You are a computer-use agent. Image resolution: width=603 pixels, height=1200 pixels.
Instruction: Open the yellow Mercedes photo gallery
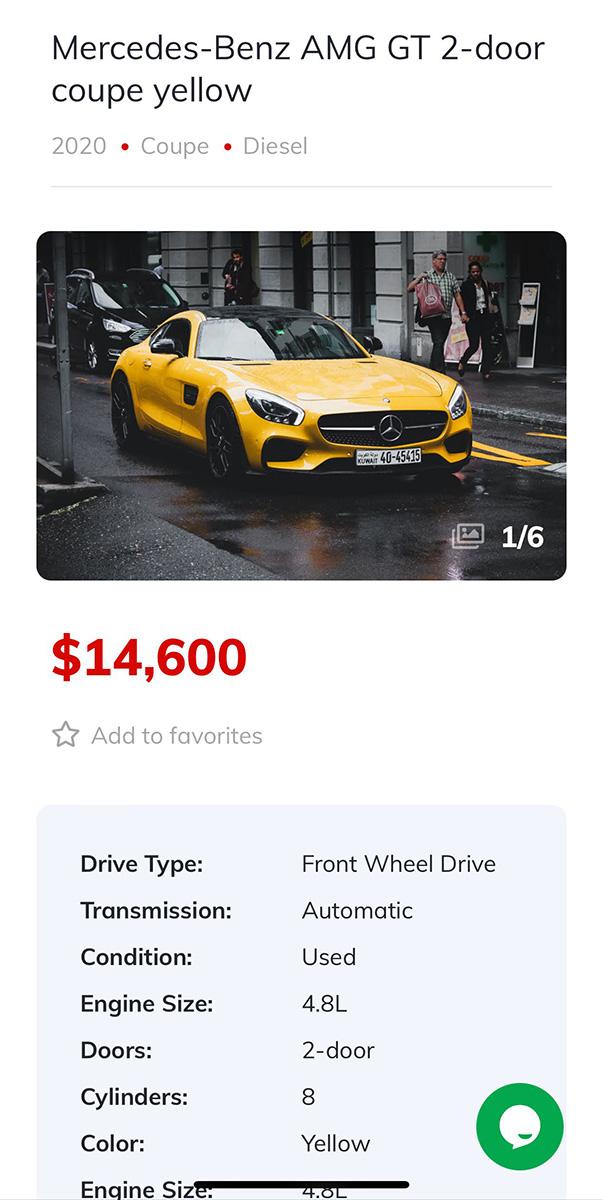(301, 405)
